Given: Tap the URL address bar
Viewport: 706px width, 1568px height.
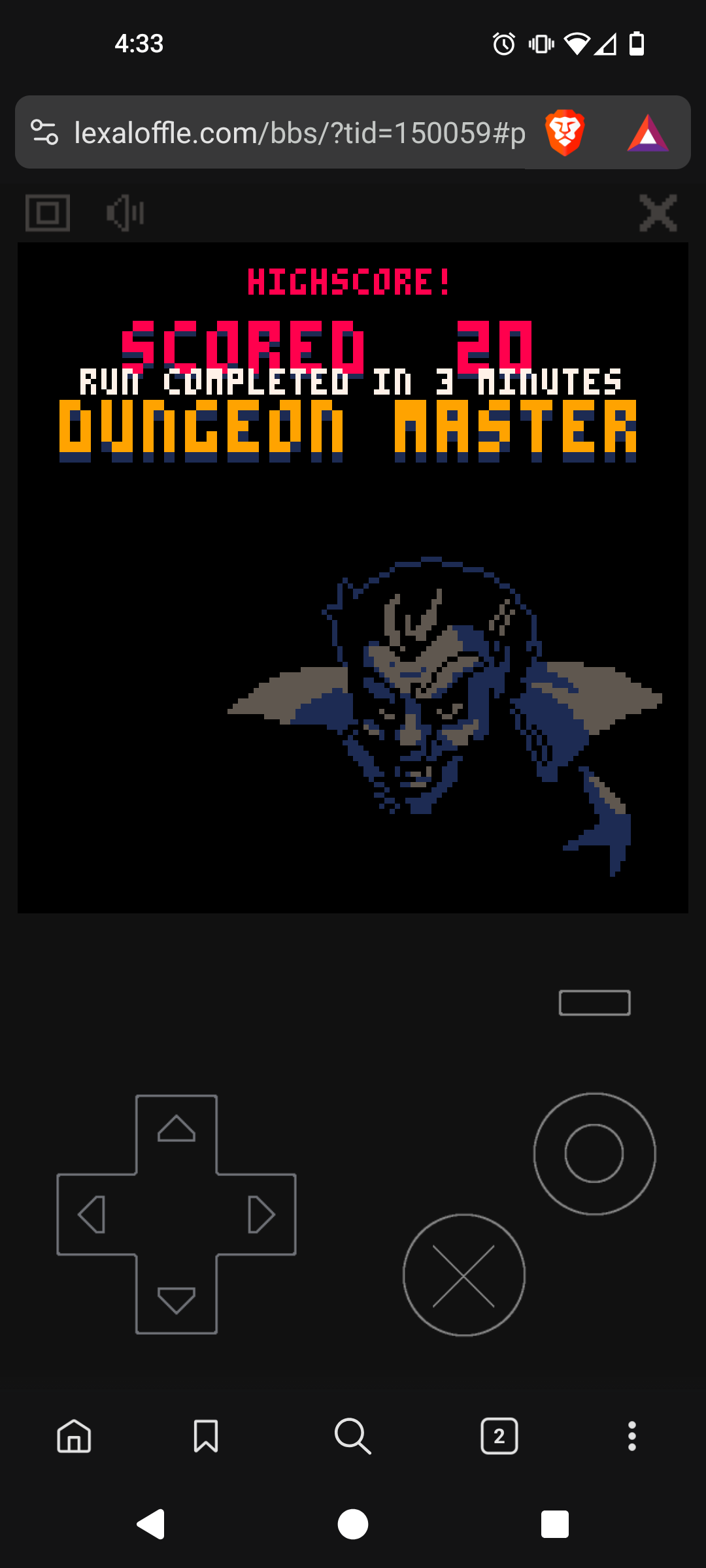Looking at the screenshot, I should pos(299,133).
